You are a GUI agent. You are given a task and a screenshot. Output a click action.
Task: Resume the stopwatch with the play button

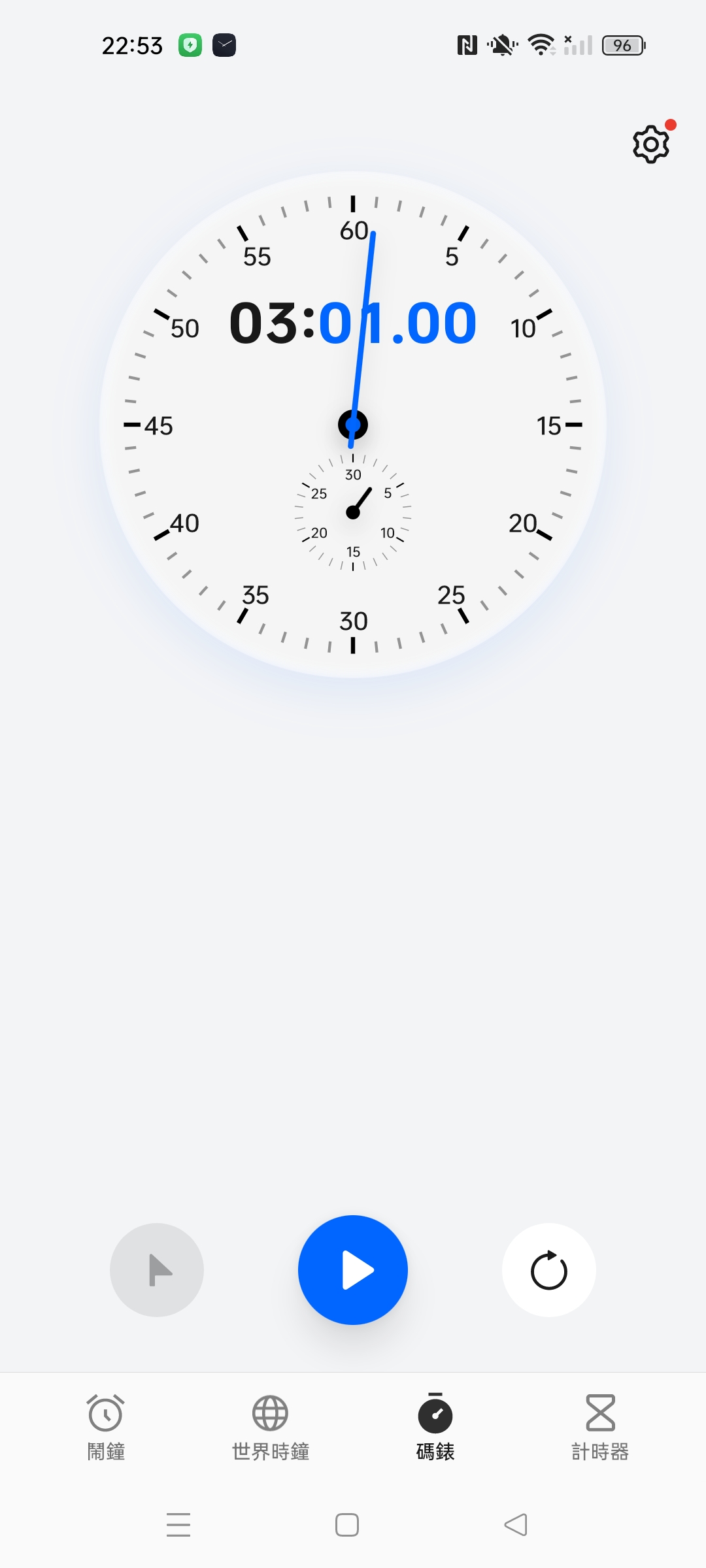click(353, 1270)
